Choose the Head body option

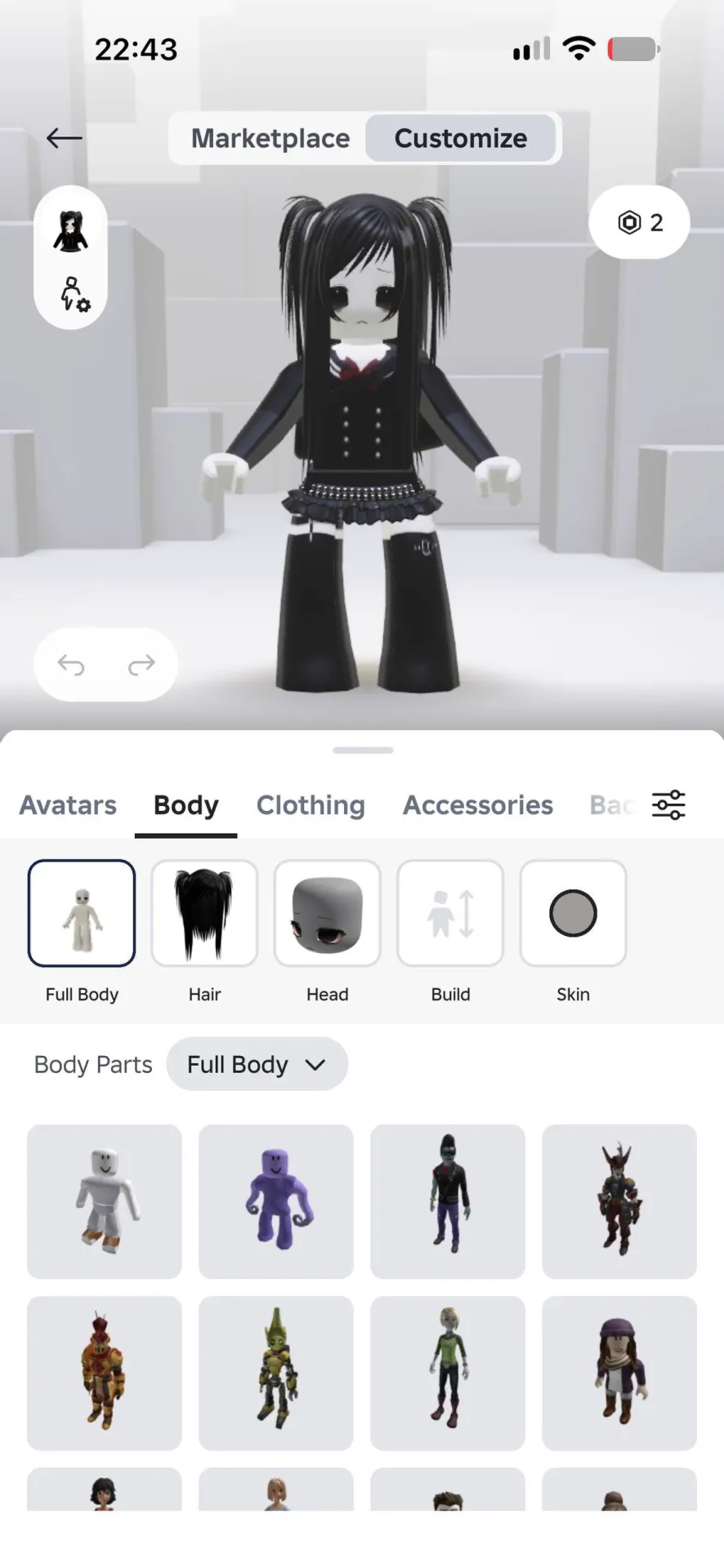coord(328,913)
